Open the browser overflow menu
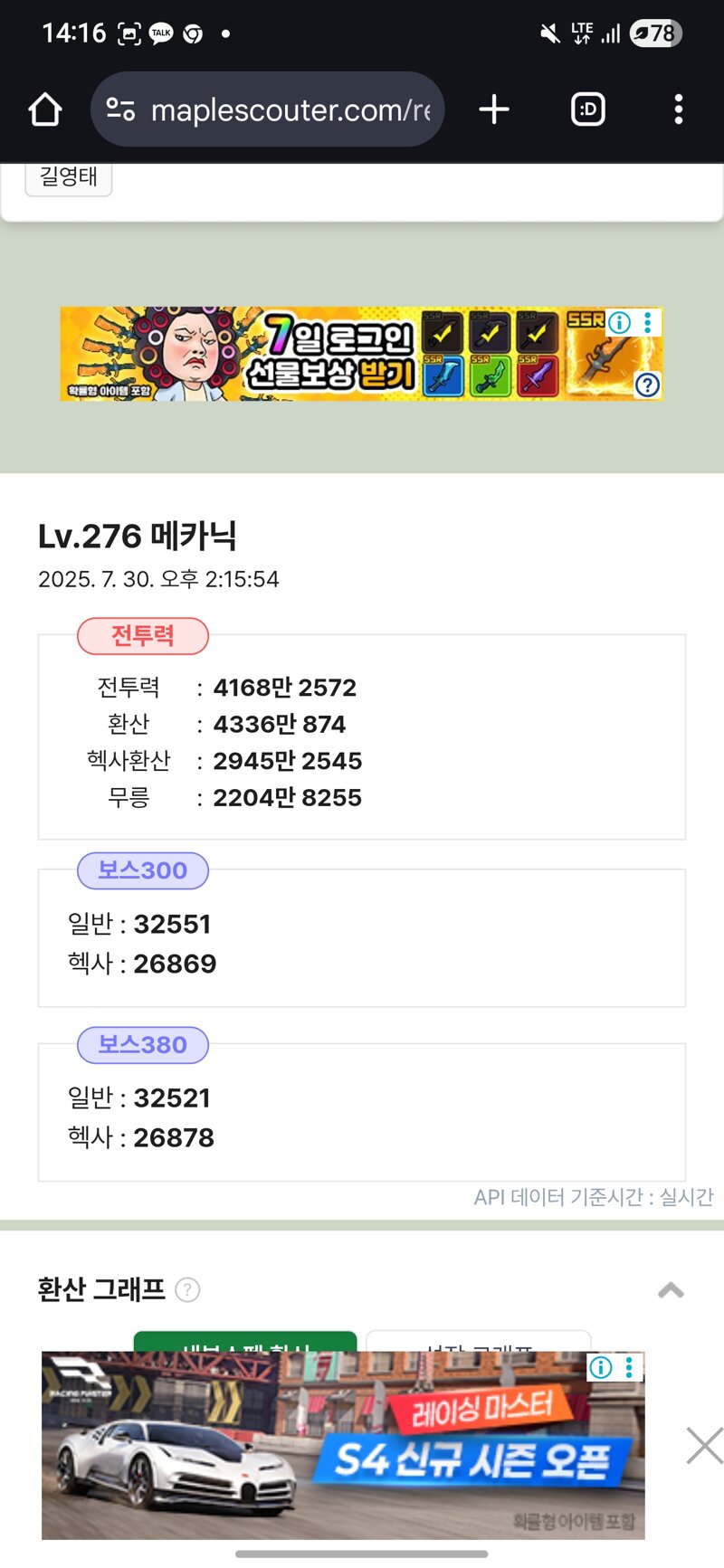The height and width of the screenshot is (1568, 724). (x=679, y=109)
